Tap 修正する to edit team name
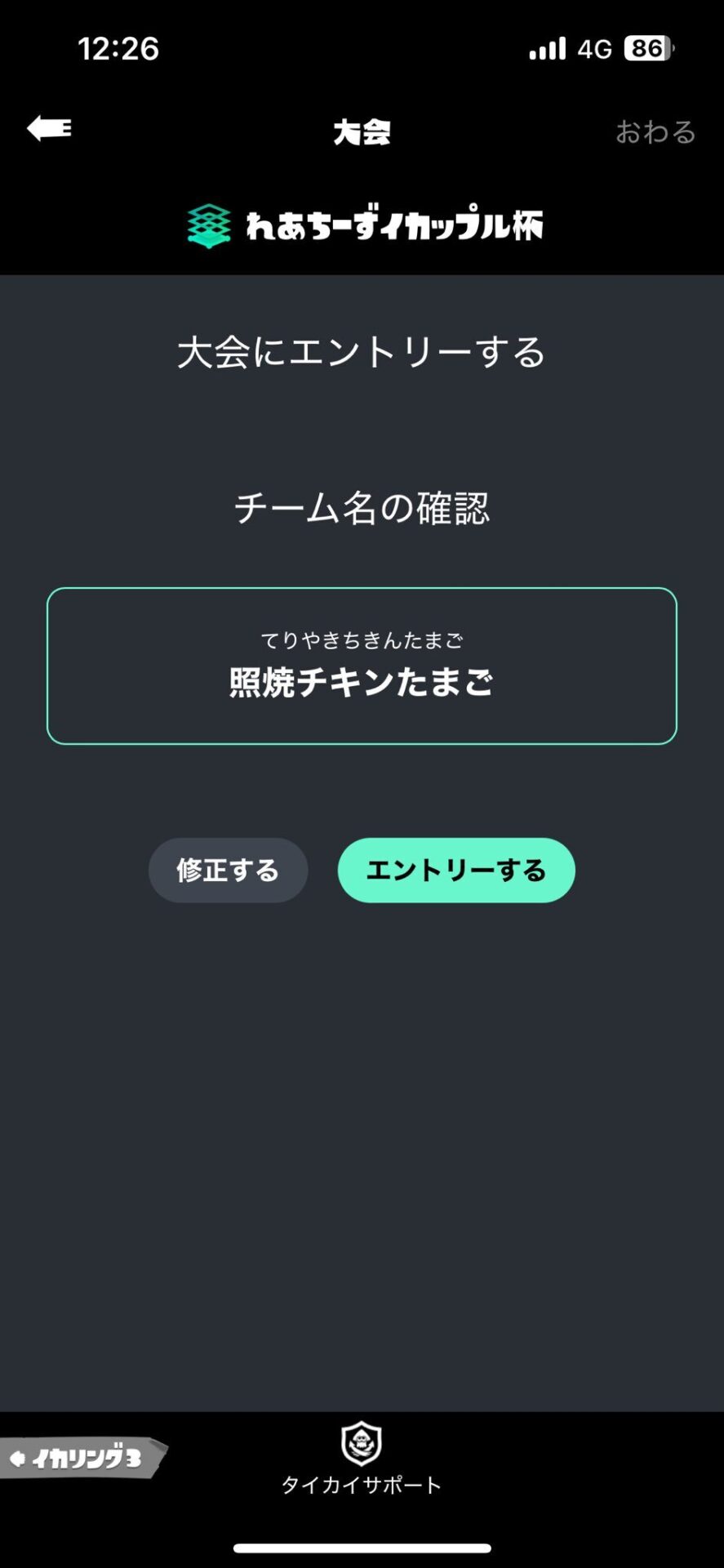 click(228, 870)
